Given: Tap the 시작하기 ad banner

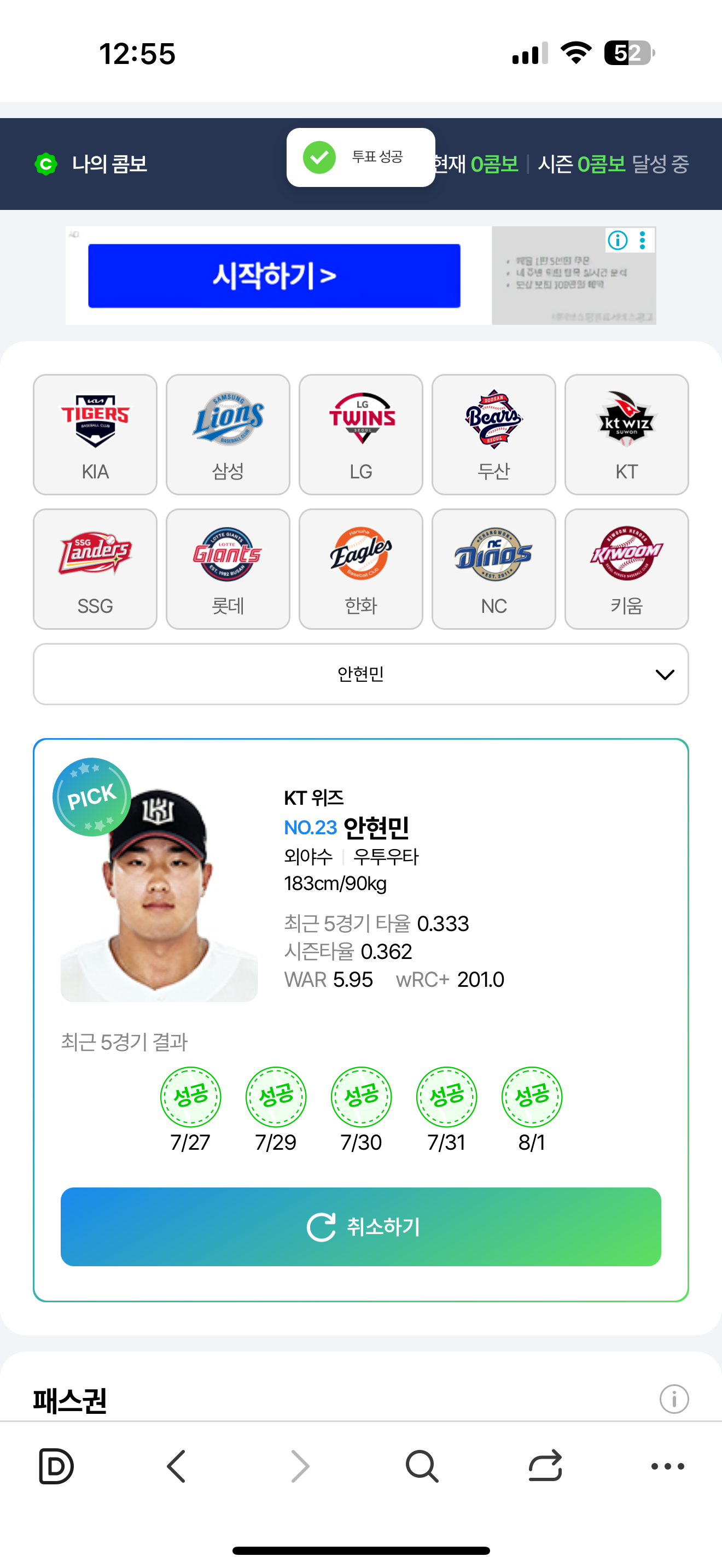Looking at the screenshot, I should 274,276.
